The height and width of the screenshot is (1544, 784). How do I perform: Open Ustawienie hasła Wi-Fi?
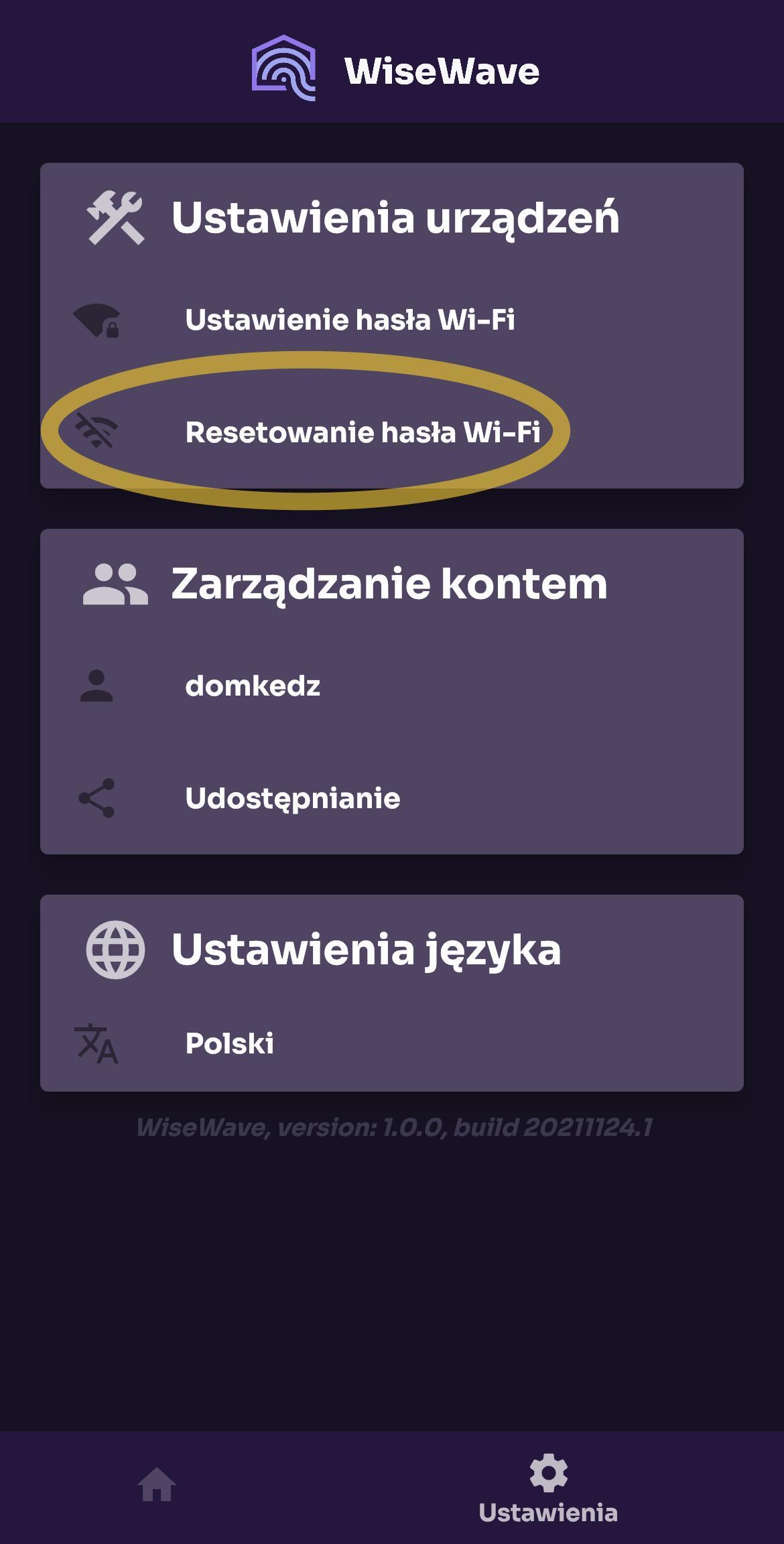pyautogui.click(x=349, y=320)
